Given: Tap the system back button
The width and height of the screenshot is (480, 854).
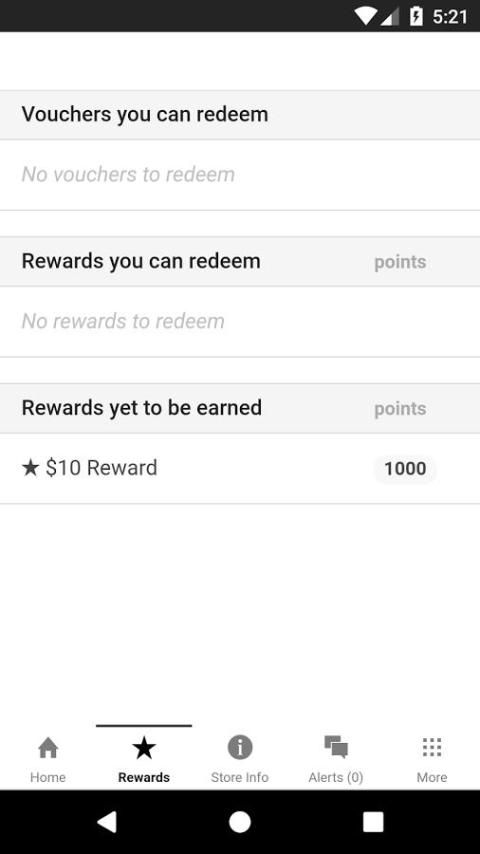Looking at the screenshot, I should coord(107,821).
